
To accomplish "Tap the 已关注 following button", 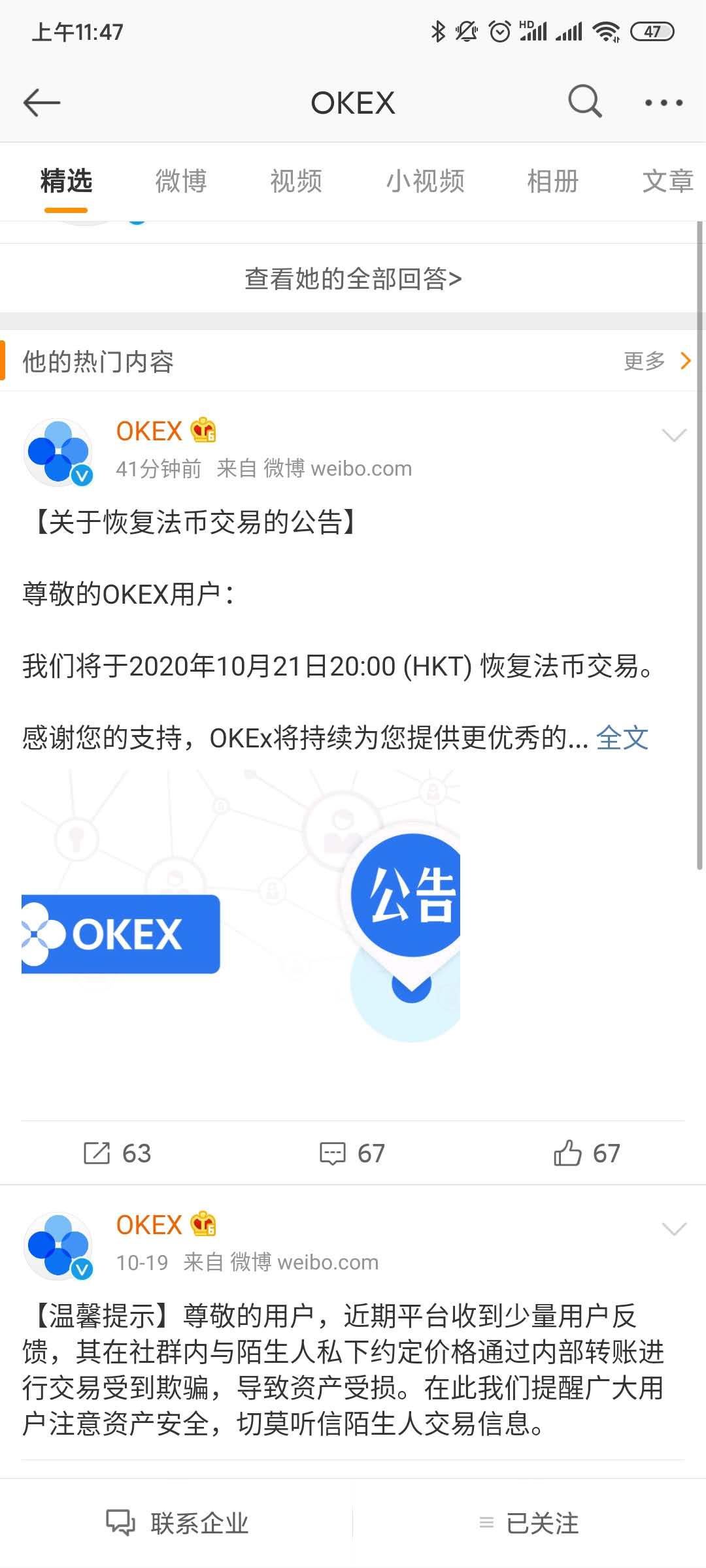I will point(529,1523).
